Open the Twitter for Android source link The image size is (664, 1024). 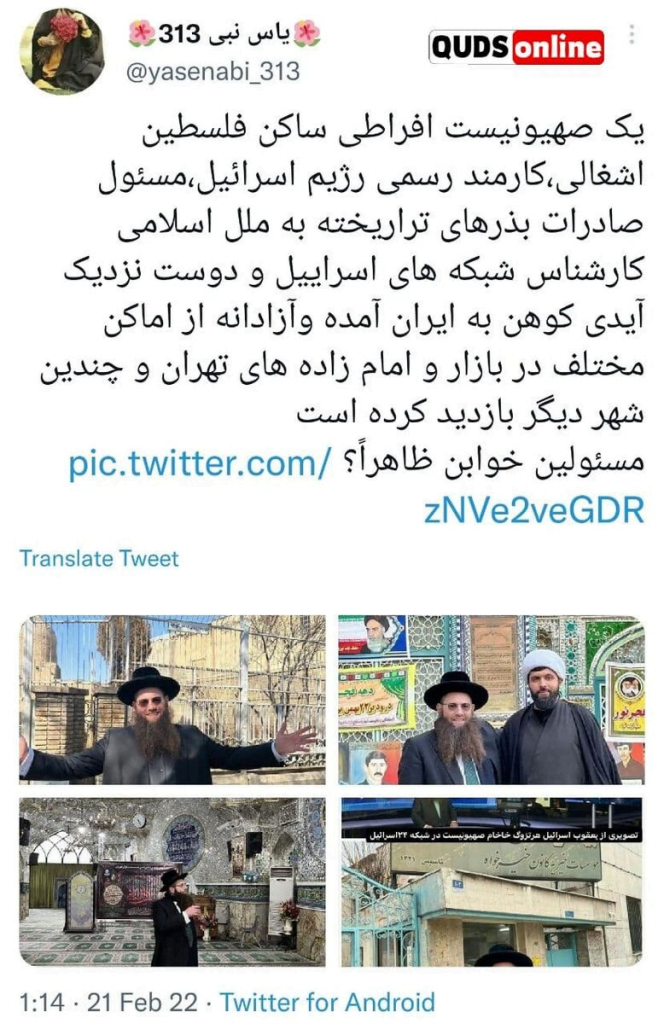coord(328,1001)
